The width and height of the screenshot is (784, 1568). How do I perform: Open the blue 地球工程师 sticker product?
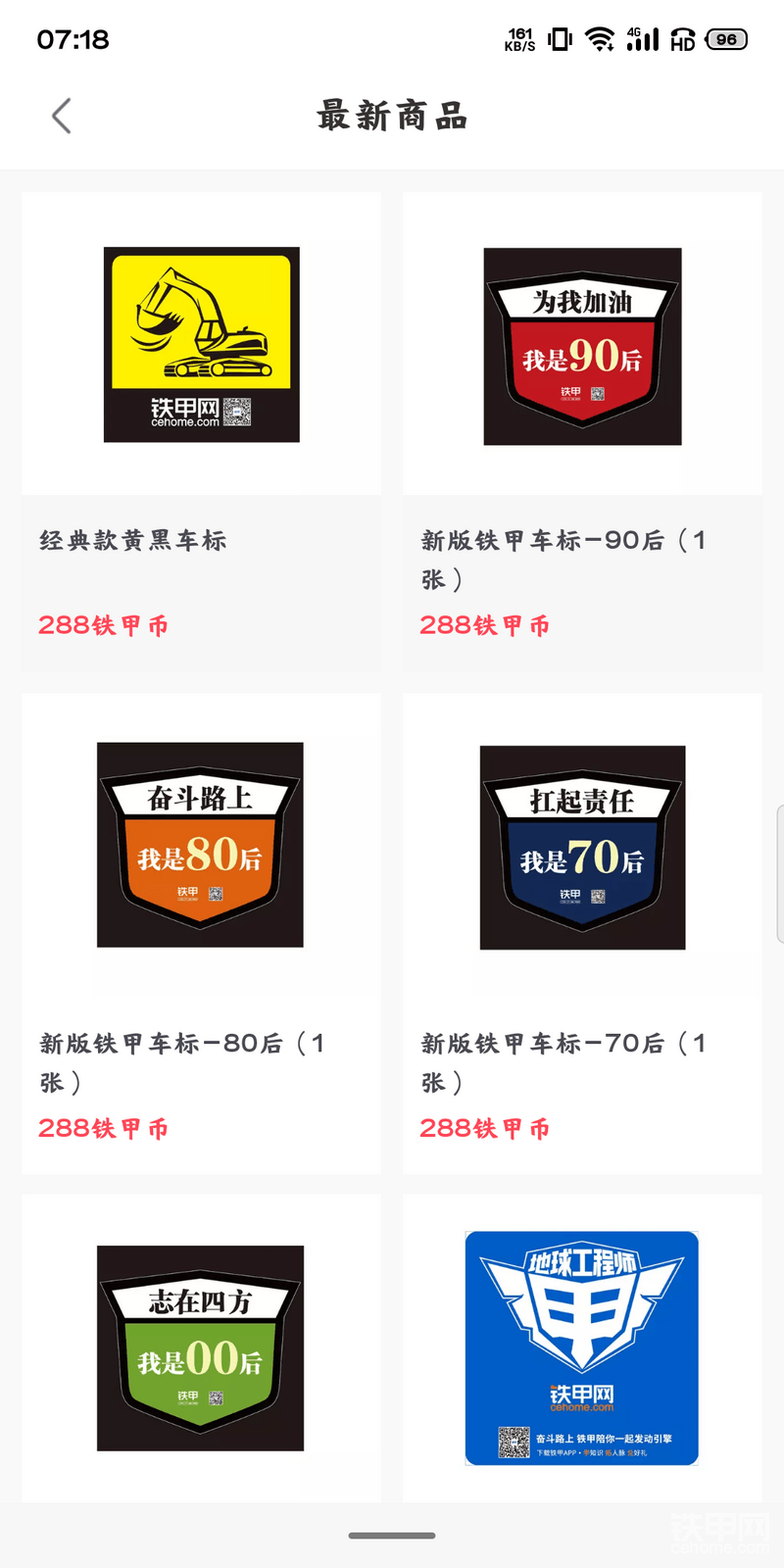(582, 1347)
